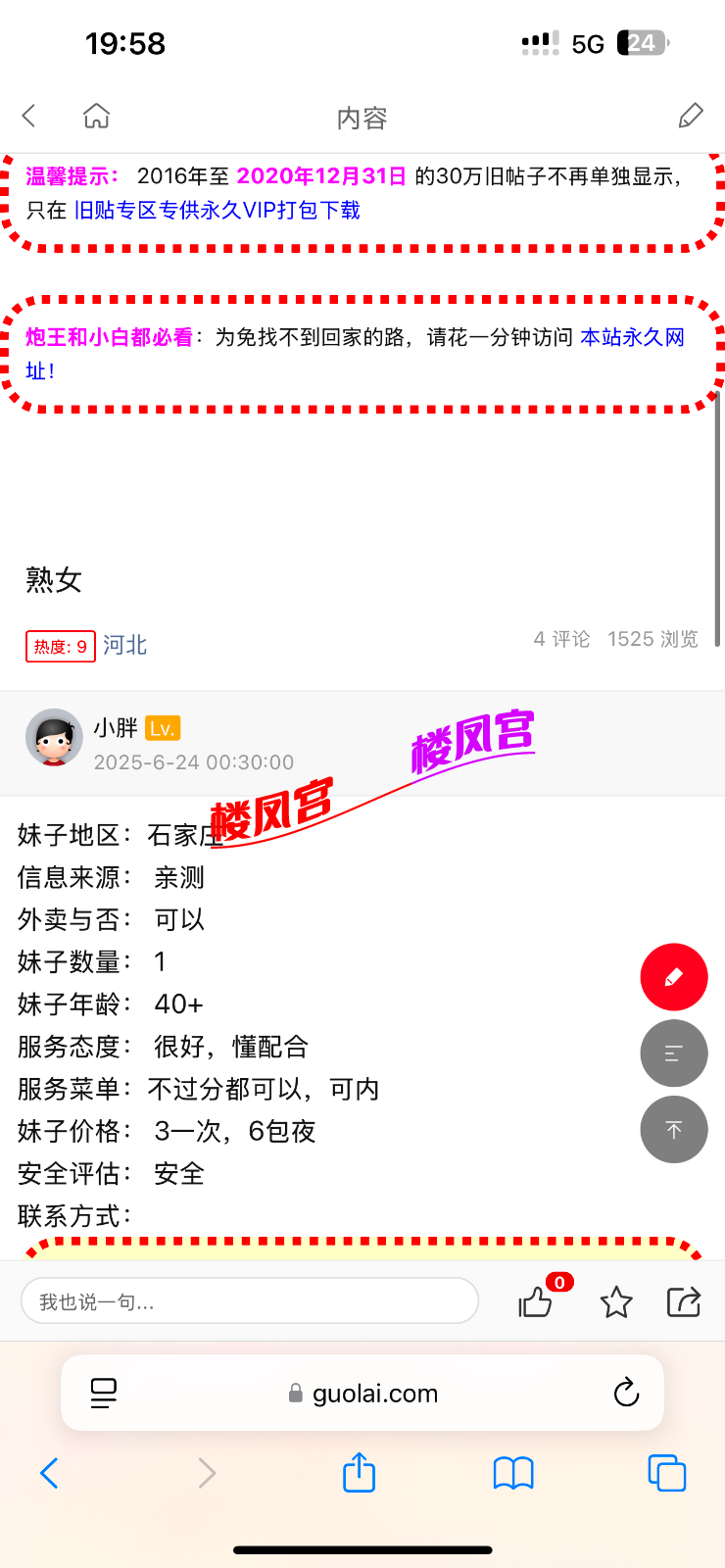Open the gray floating list menu button

pos(674,1053)
